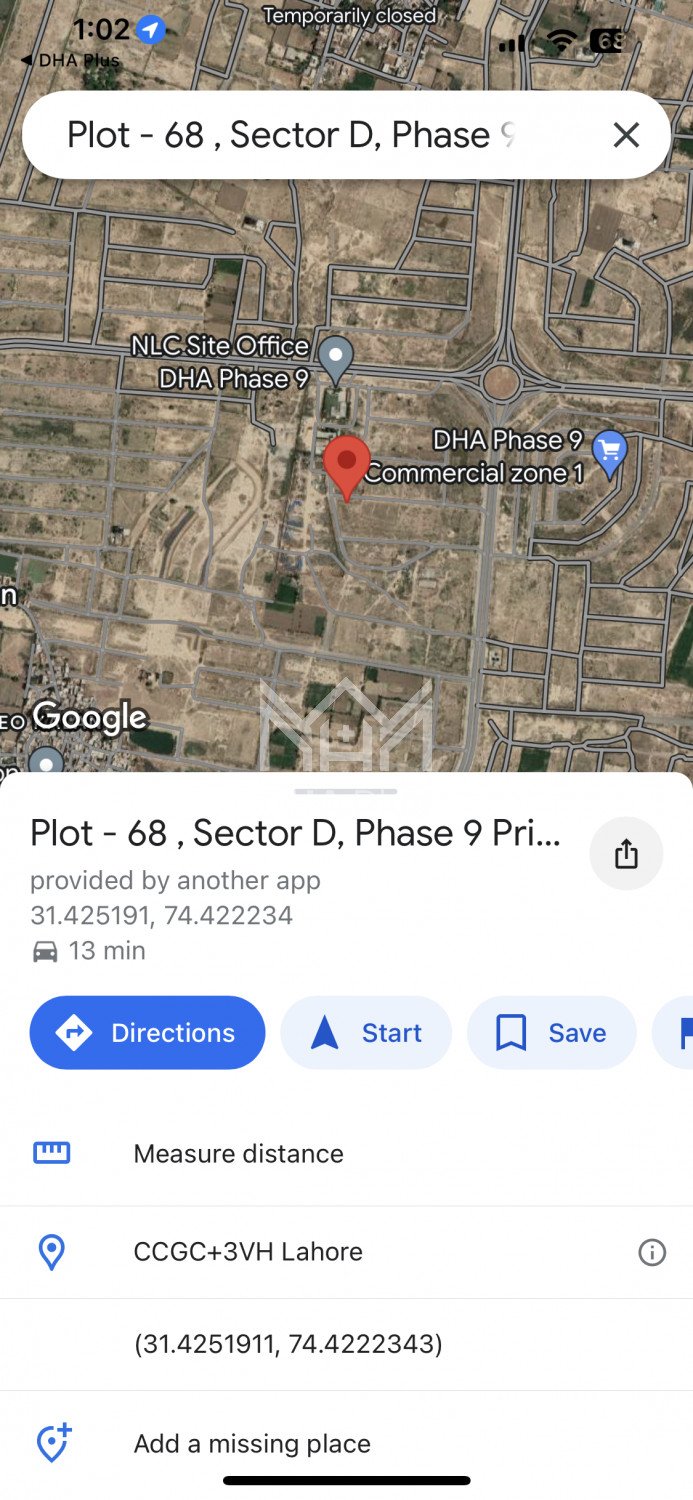Get Directions to the plot
693x1500 pixels.
point(148,1033)
